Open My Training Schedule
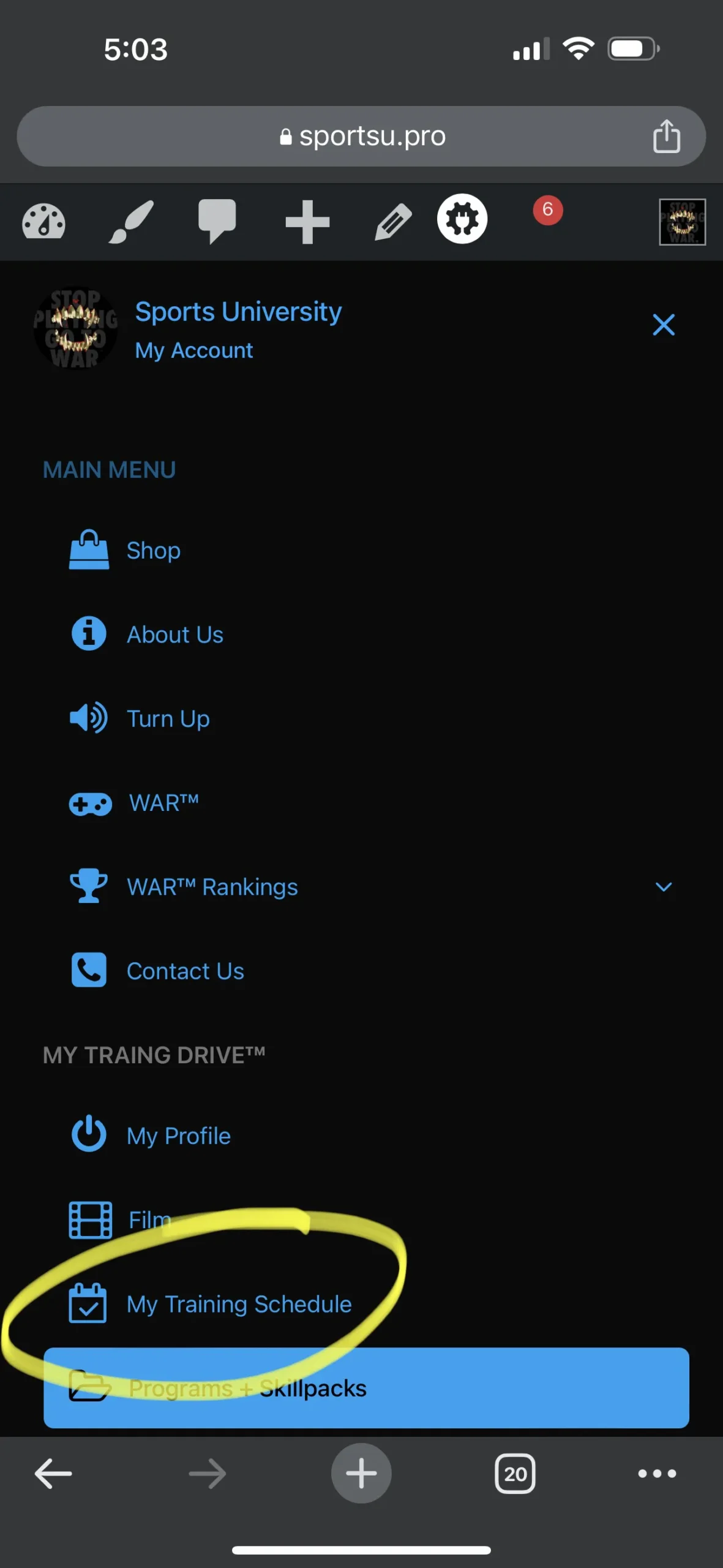 tap(239, 1304)
